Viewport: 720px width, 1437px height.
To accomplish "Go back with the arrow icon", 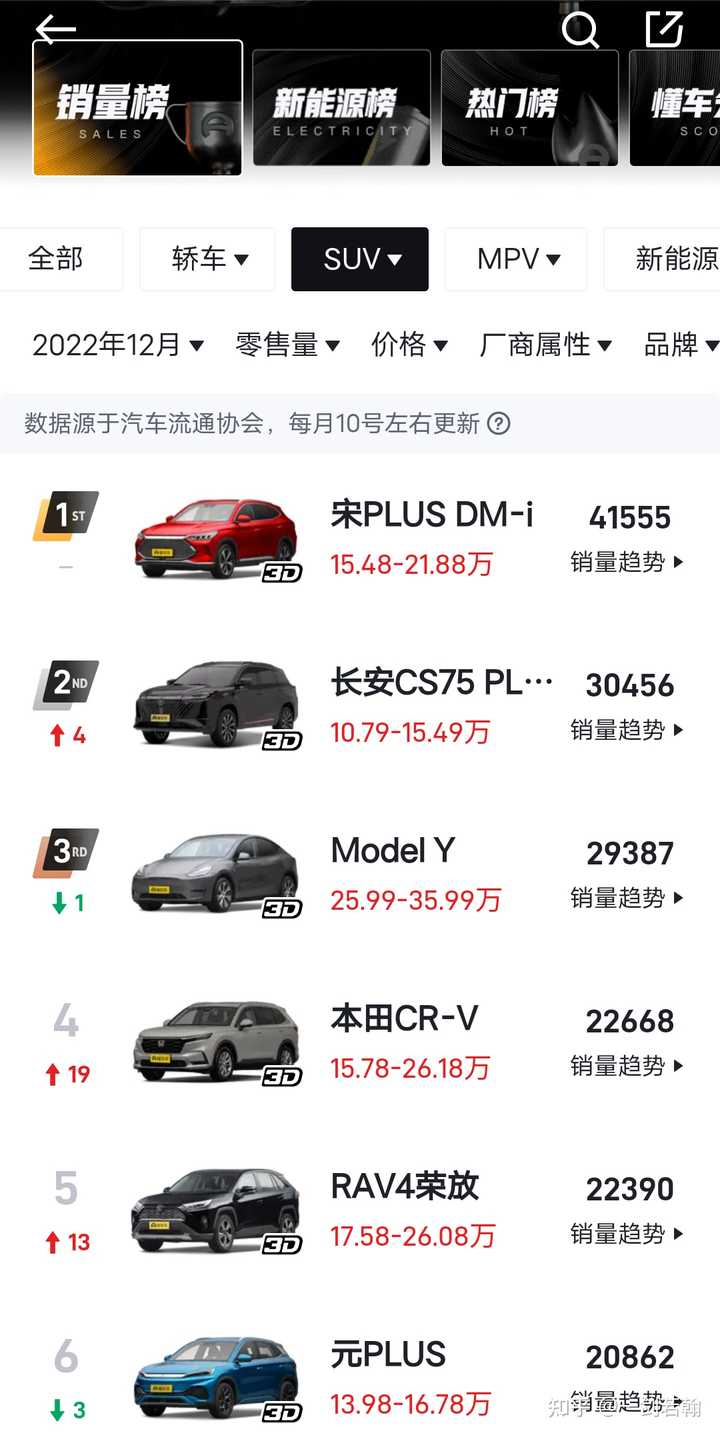I will click(56, 29).
